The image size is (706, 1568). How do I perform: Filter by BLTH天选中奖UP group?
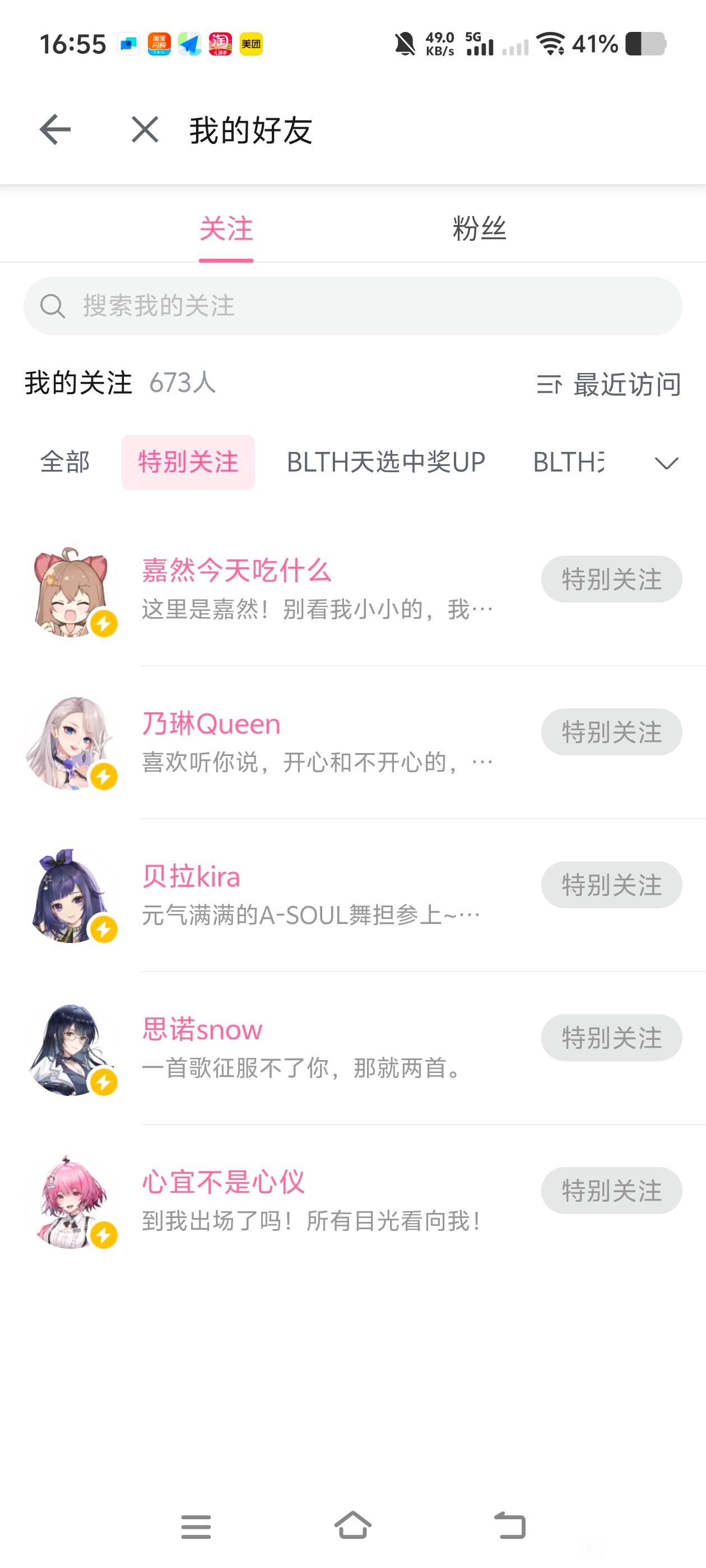coord(385,462)
